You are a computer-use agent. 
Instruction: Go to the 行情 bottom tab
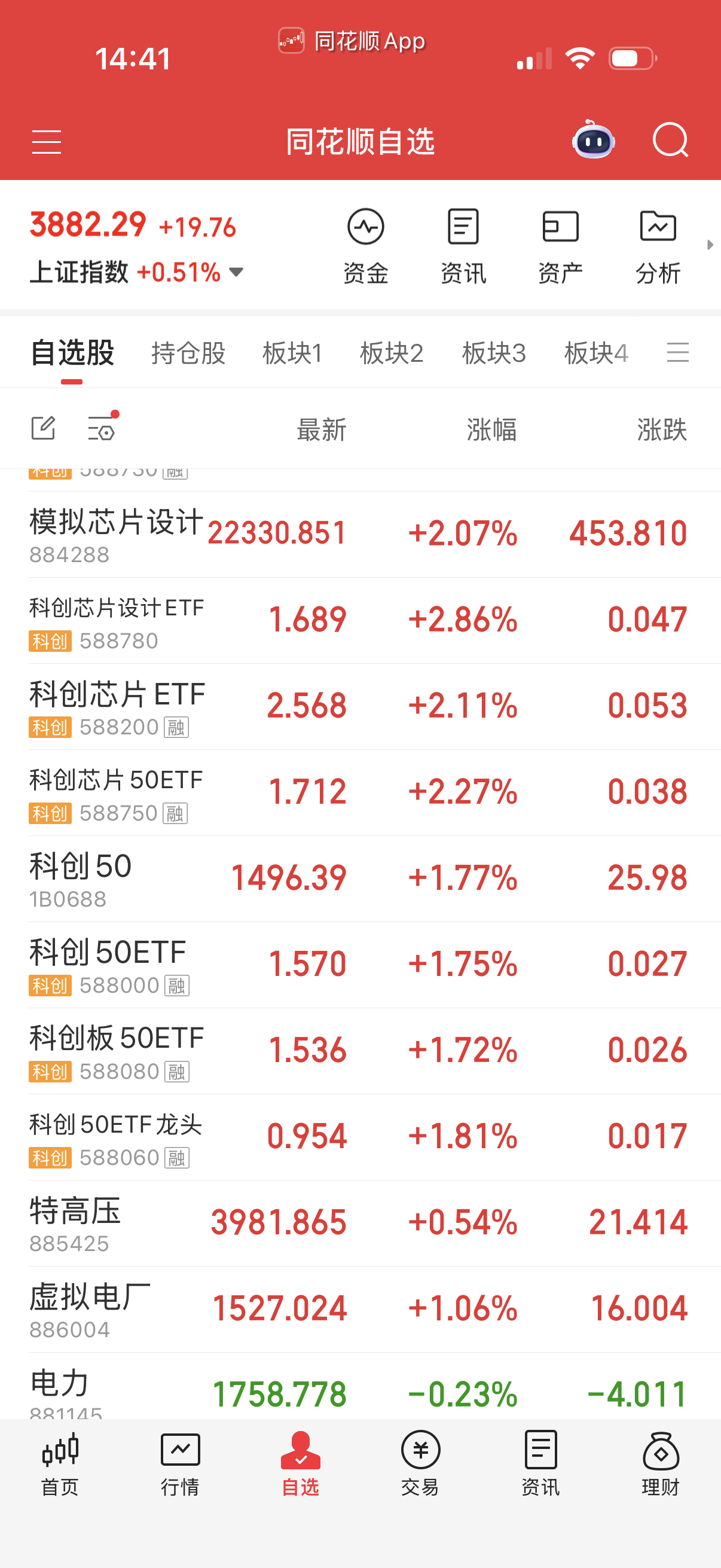[x=180, y=1465]
